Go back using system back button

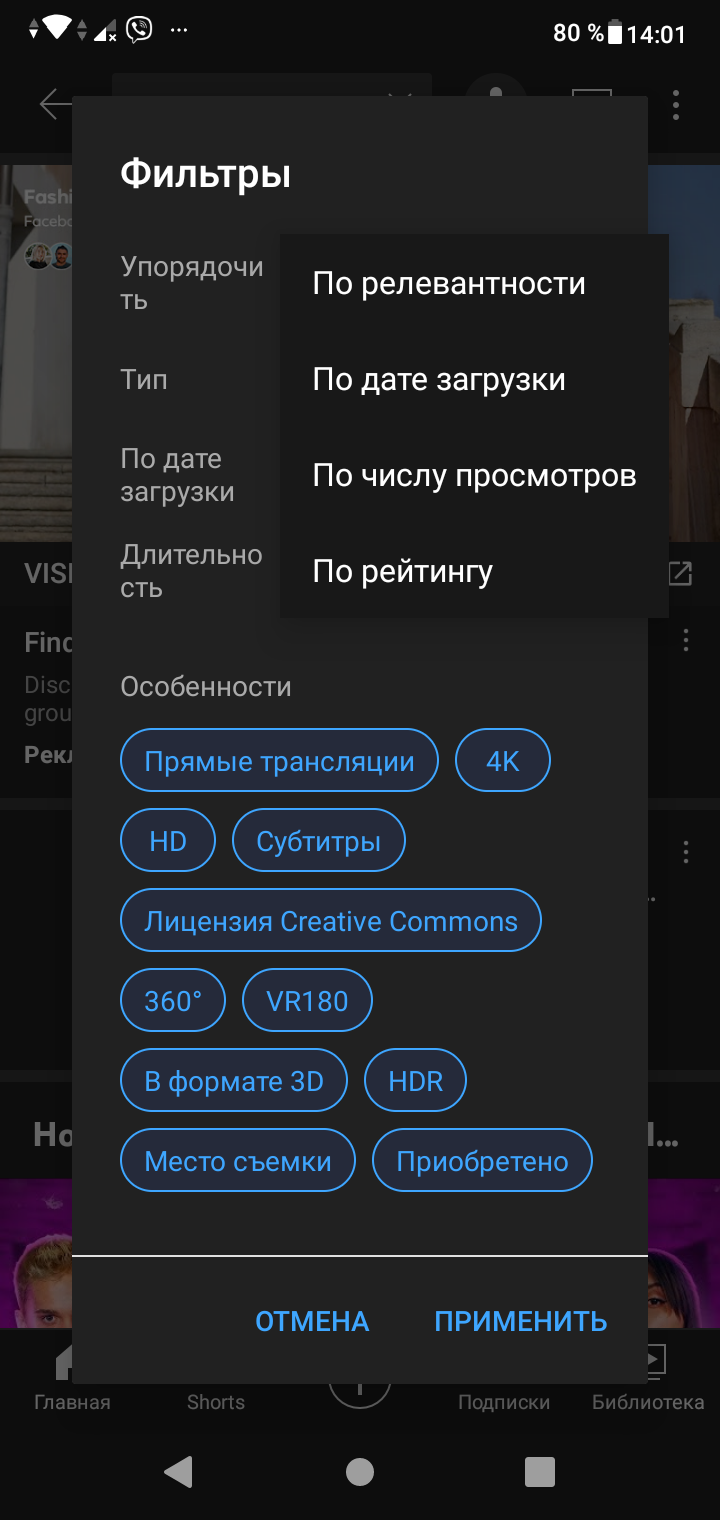pyautogui.click(x=179, y=1471)
